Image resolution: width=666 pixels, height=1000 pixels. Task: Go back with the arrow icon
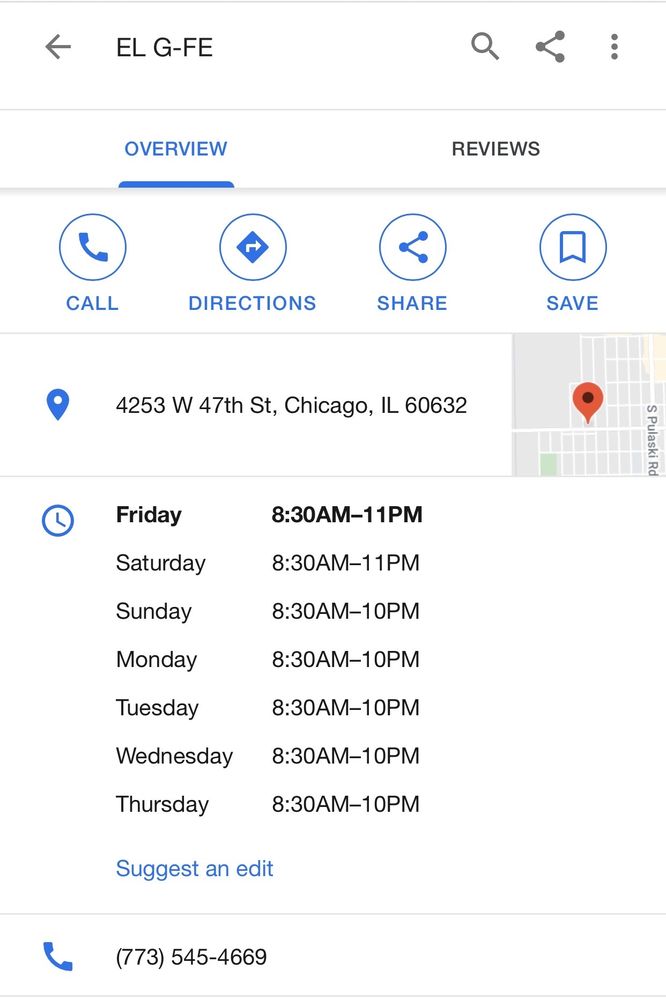[58, 47]
